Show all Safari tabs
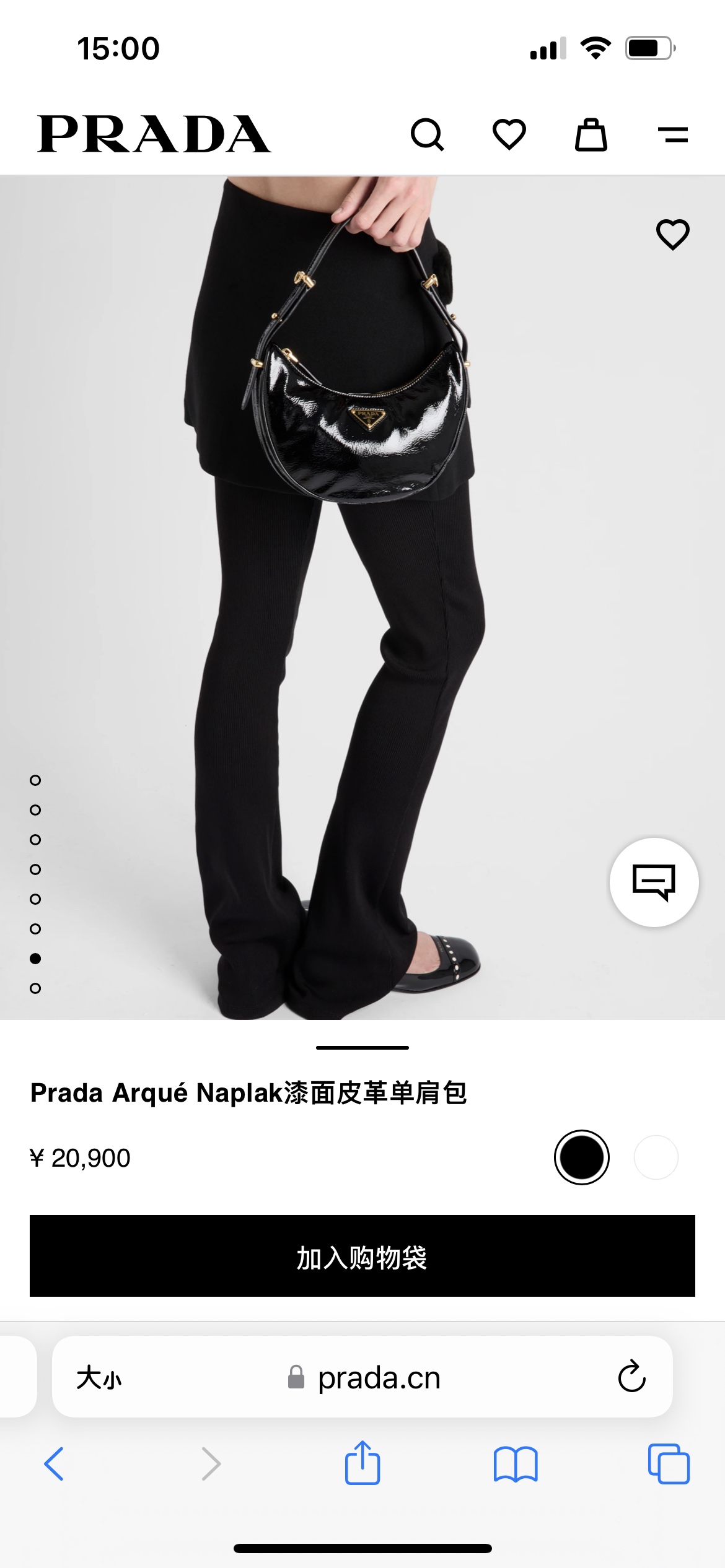Image resolution: width=725 pixels, height=1568 pixels. coord(669,1464)
